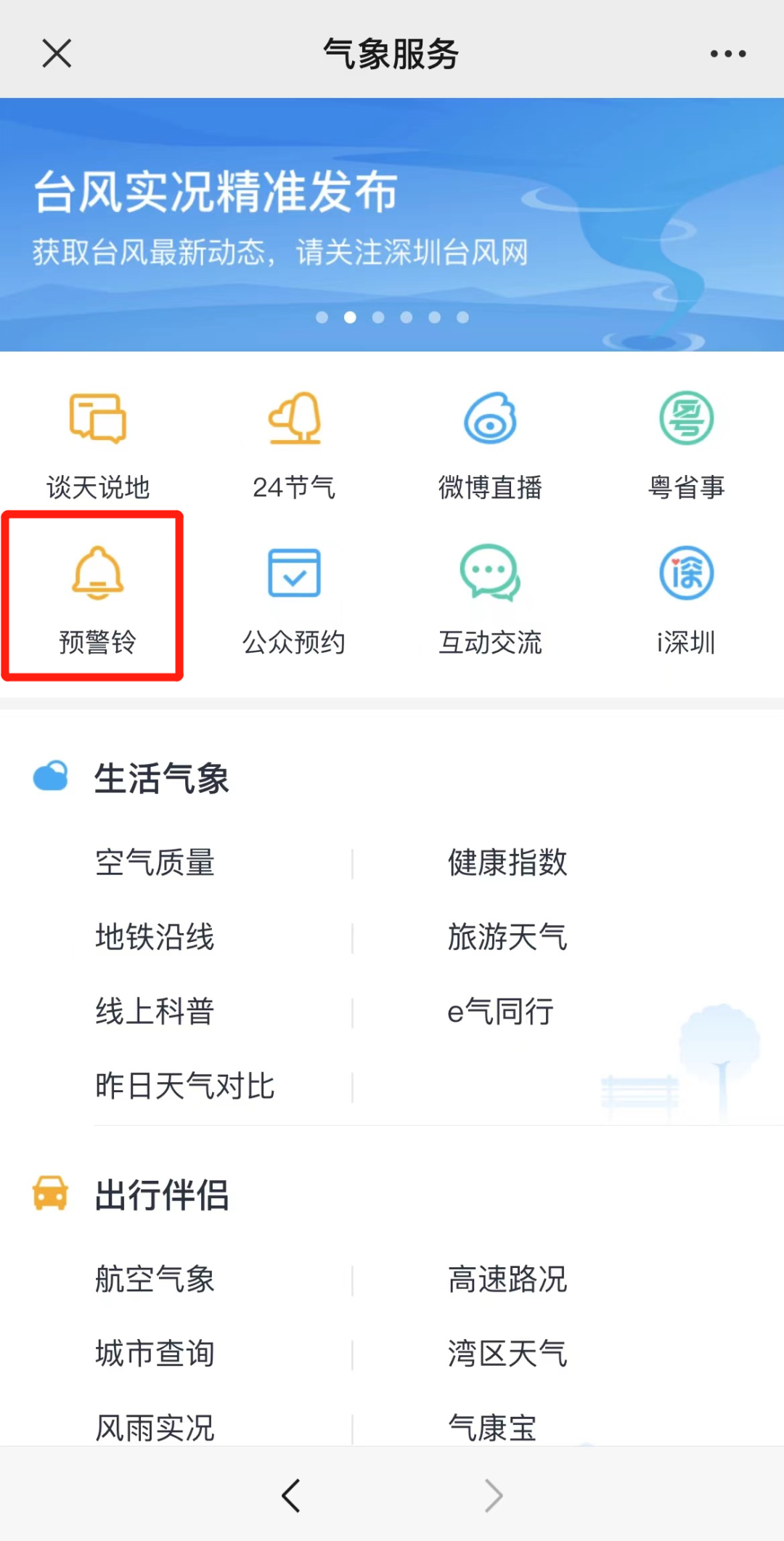The width and height of the screenshot is (784, 1541).
Task: Open 昨日天气对比
Action: (x=185, y=1086)
